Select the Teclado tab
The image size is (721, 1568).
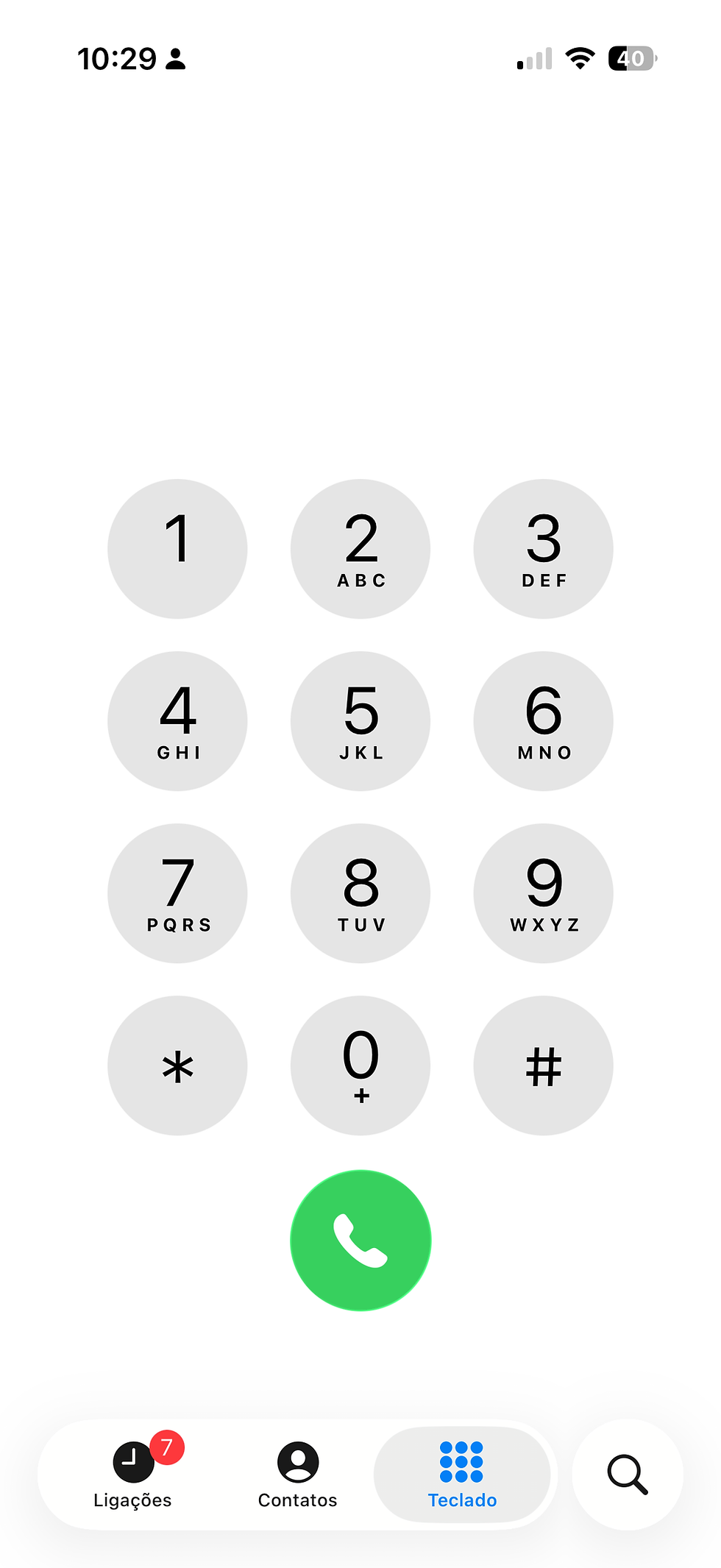[462, 1475]
